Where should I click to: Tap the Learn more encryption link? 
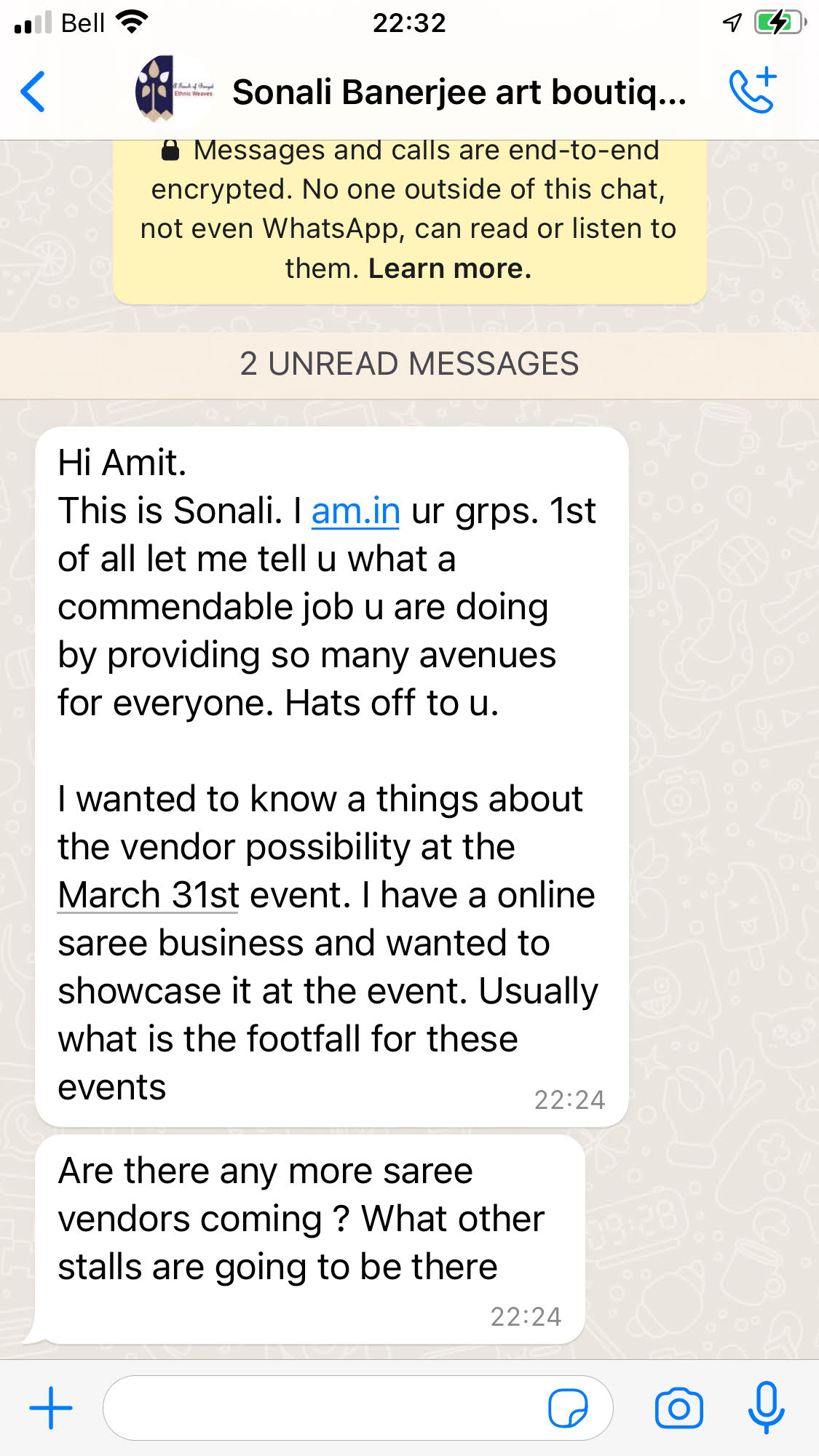tap(450, 269)
